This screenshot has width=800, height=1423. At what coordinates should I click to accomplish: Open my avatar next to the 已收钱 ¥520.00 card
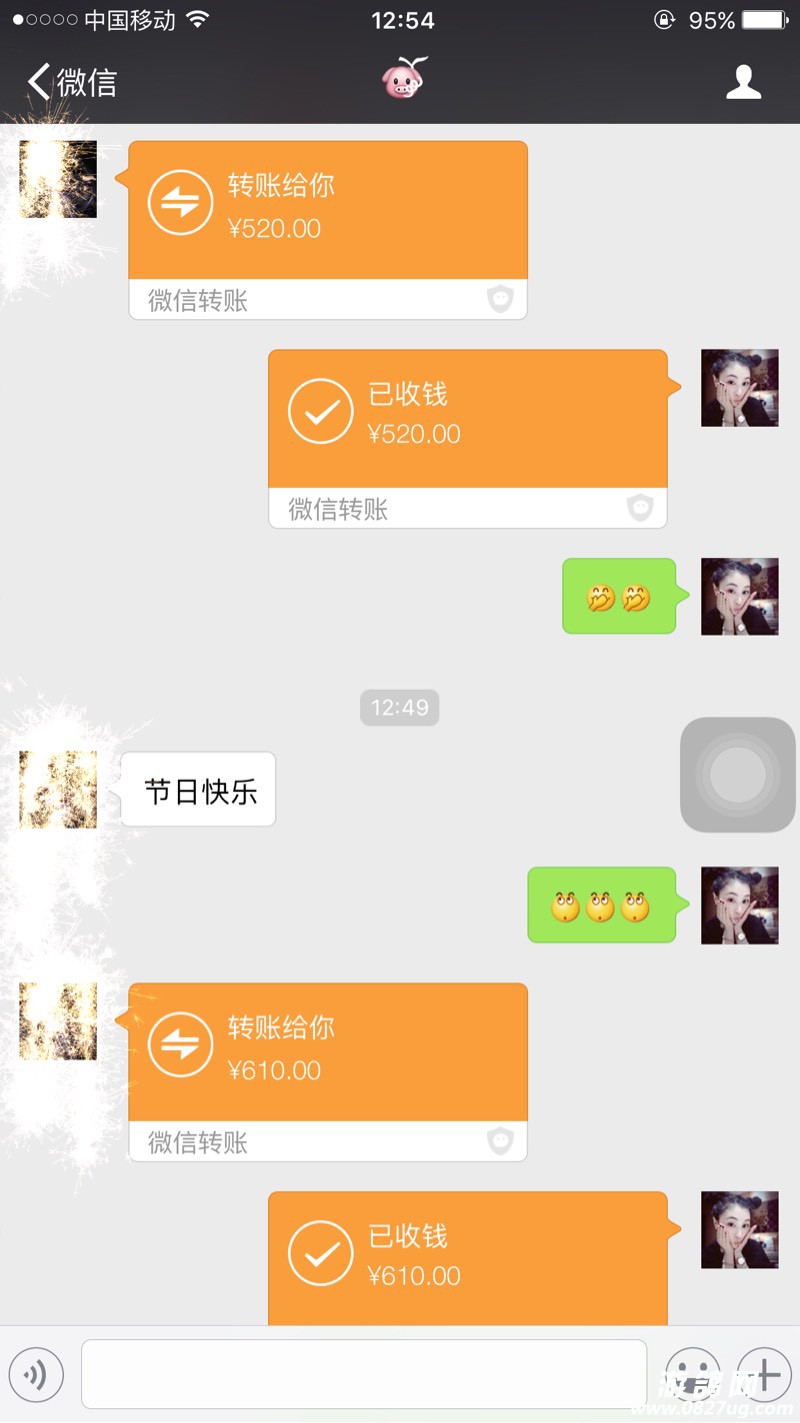tap(739, 388)
